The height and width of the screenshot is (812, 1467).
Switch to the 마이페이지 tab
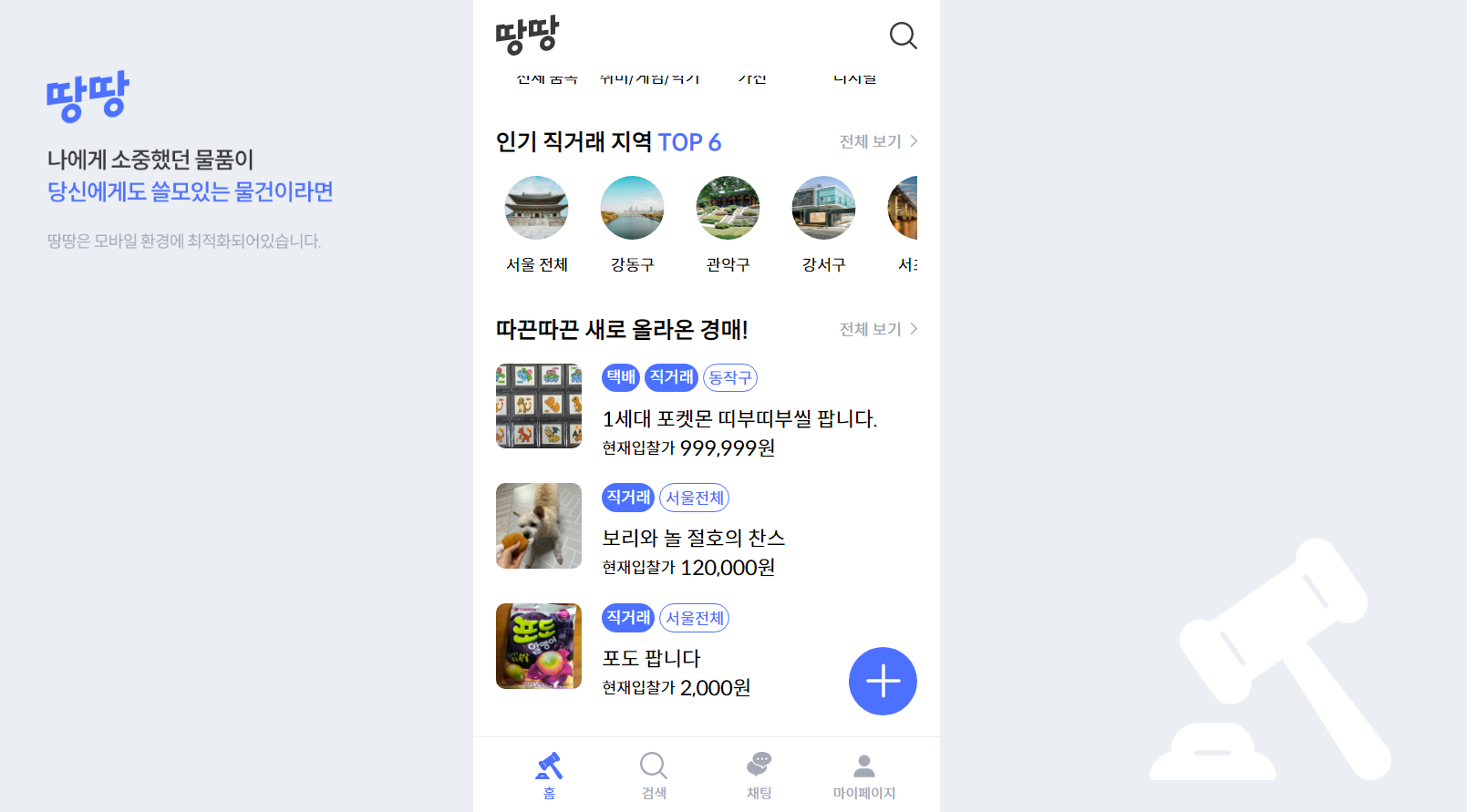pos(863,775)
